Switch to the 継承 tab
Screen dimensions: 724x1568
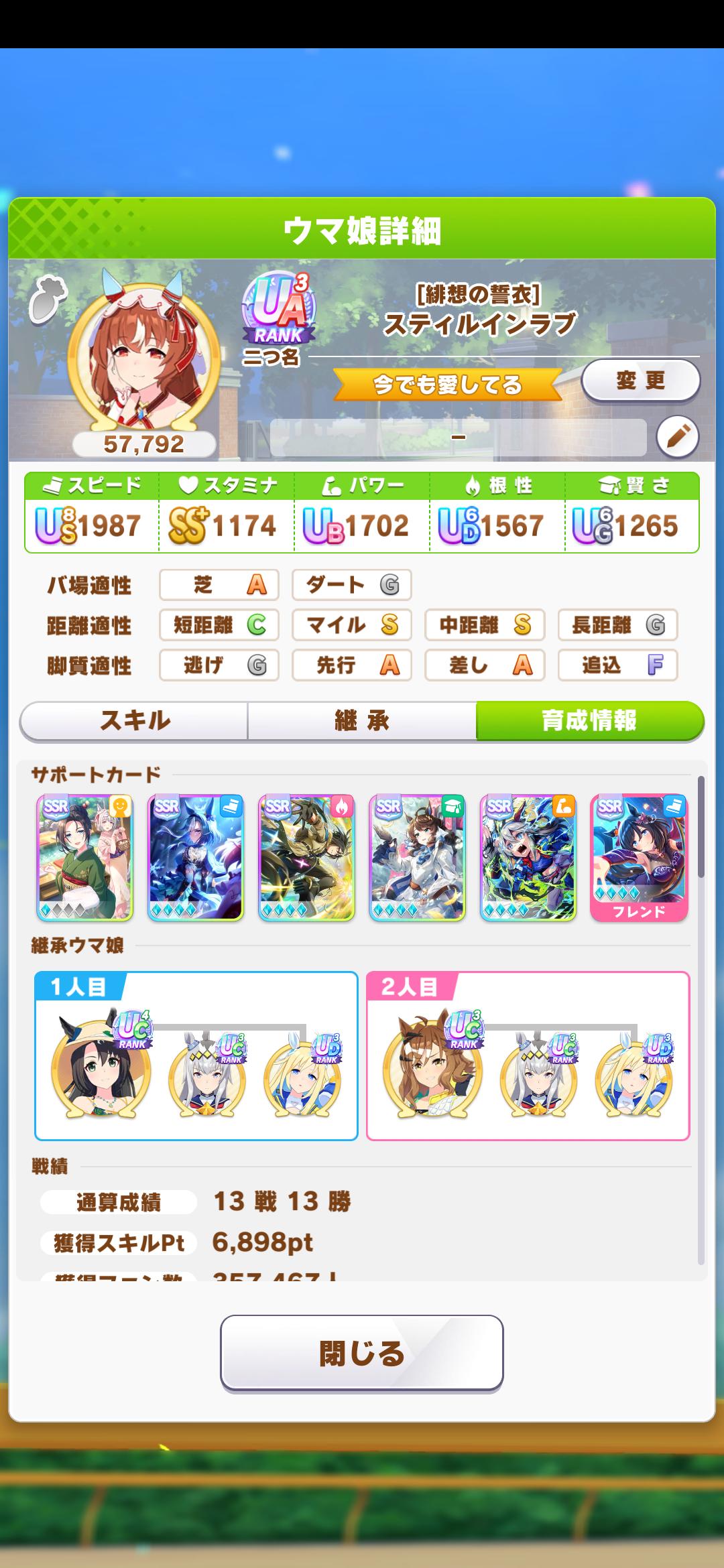tap(362, 721)
